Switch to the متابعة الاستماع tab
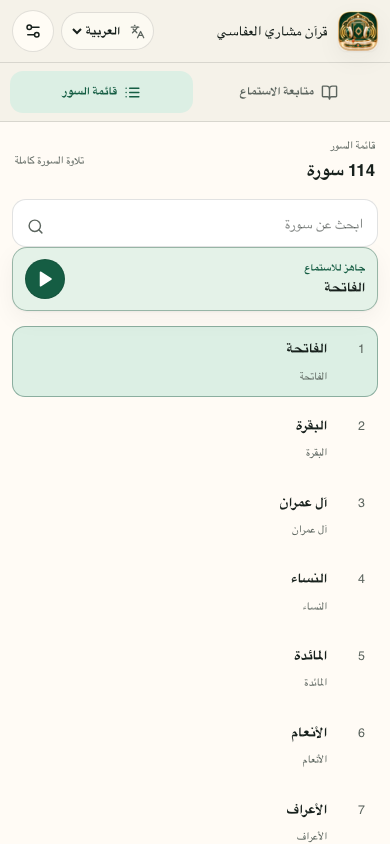Viewport: 390px width, 844px height. [288, 92]
